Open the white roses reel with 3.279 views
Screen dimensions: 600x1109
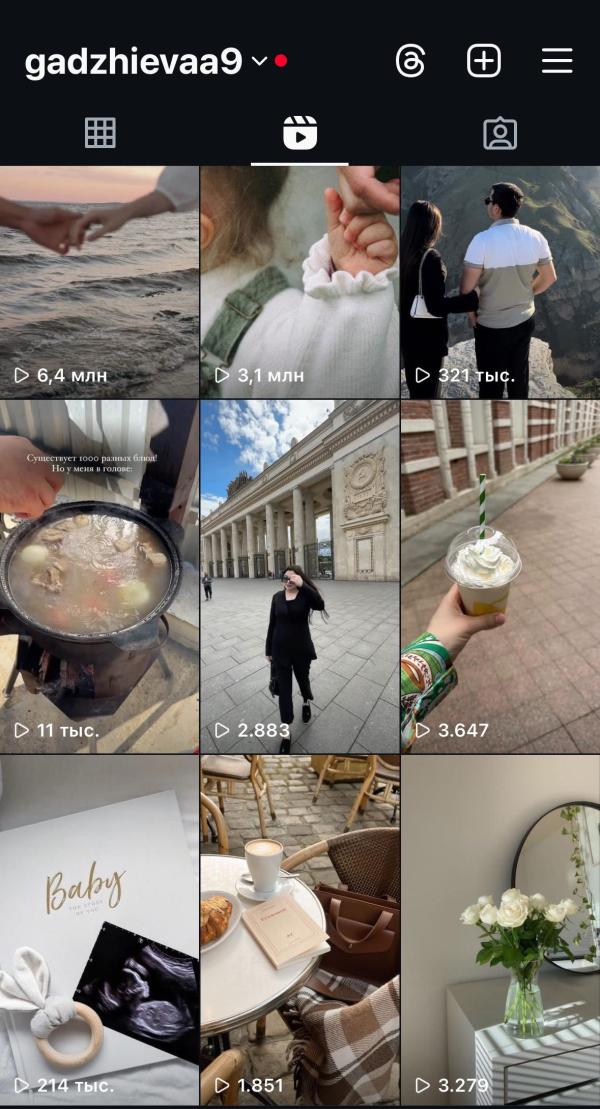pyautogui.click(x=500, y=930)
